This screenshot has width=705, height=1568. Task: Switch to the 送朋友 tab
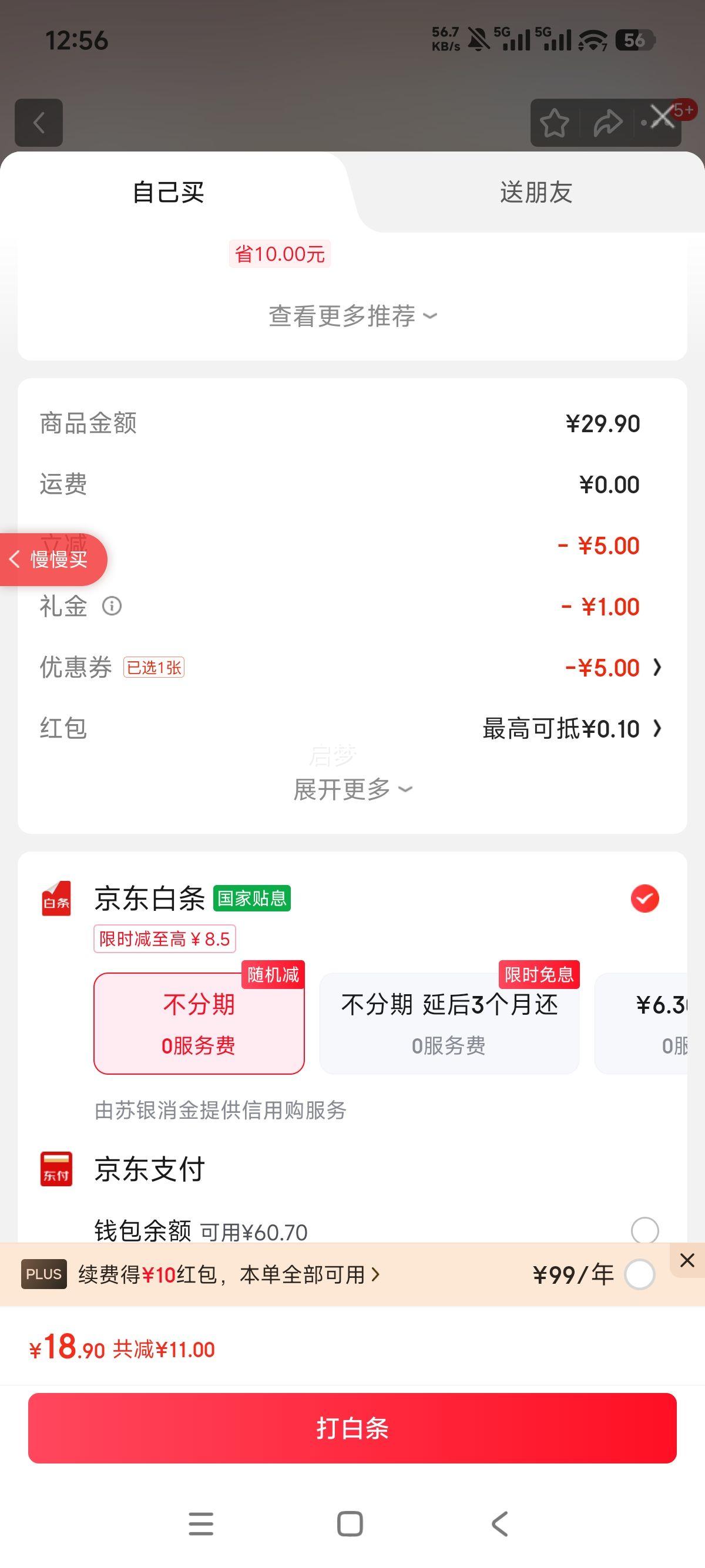click(536, 193)
